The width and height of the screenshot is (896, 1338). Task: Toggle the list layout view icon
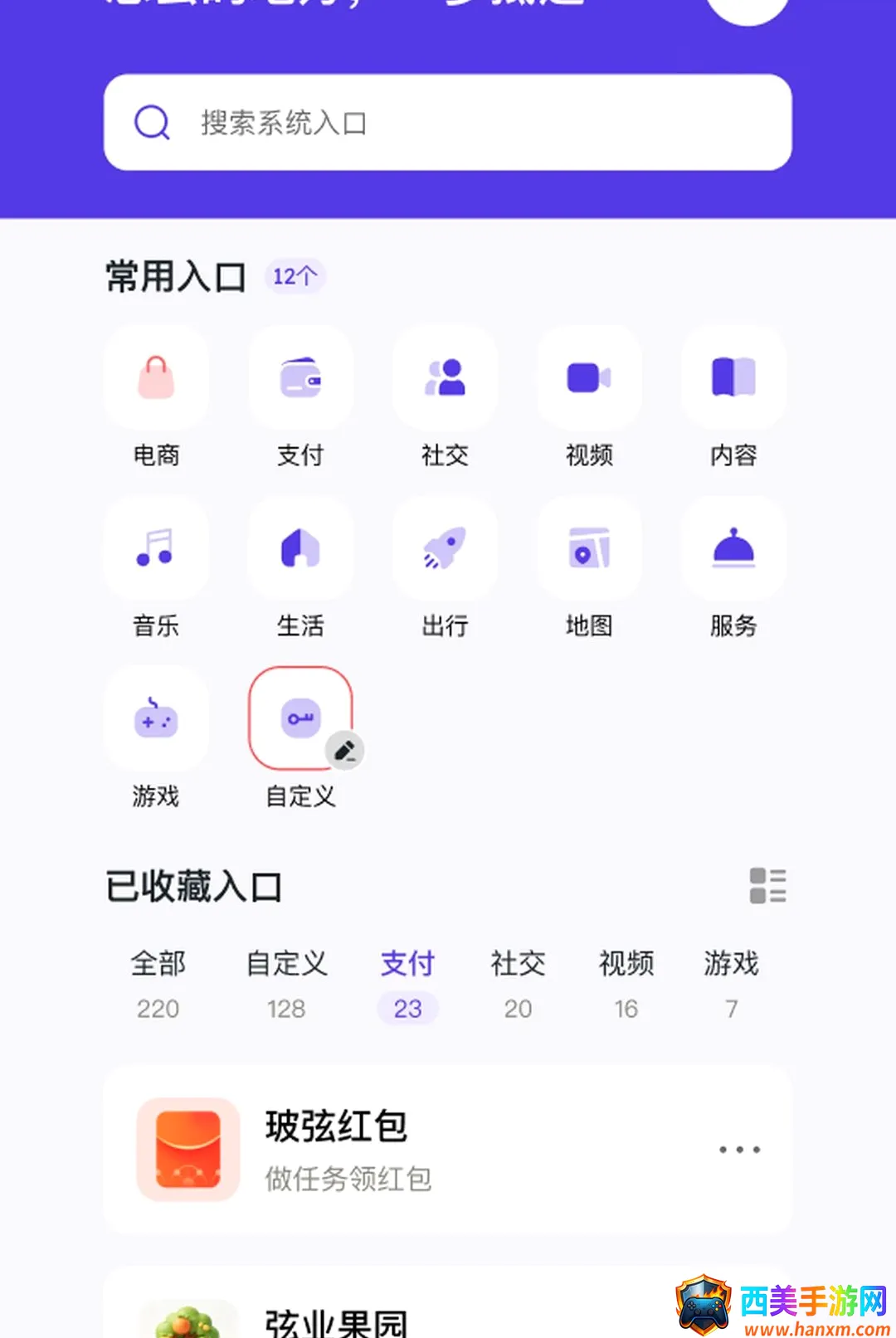(x=767, y=886)
